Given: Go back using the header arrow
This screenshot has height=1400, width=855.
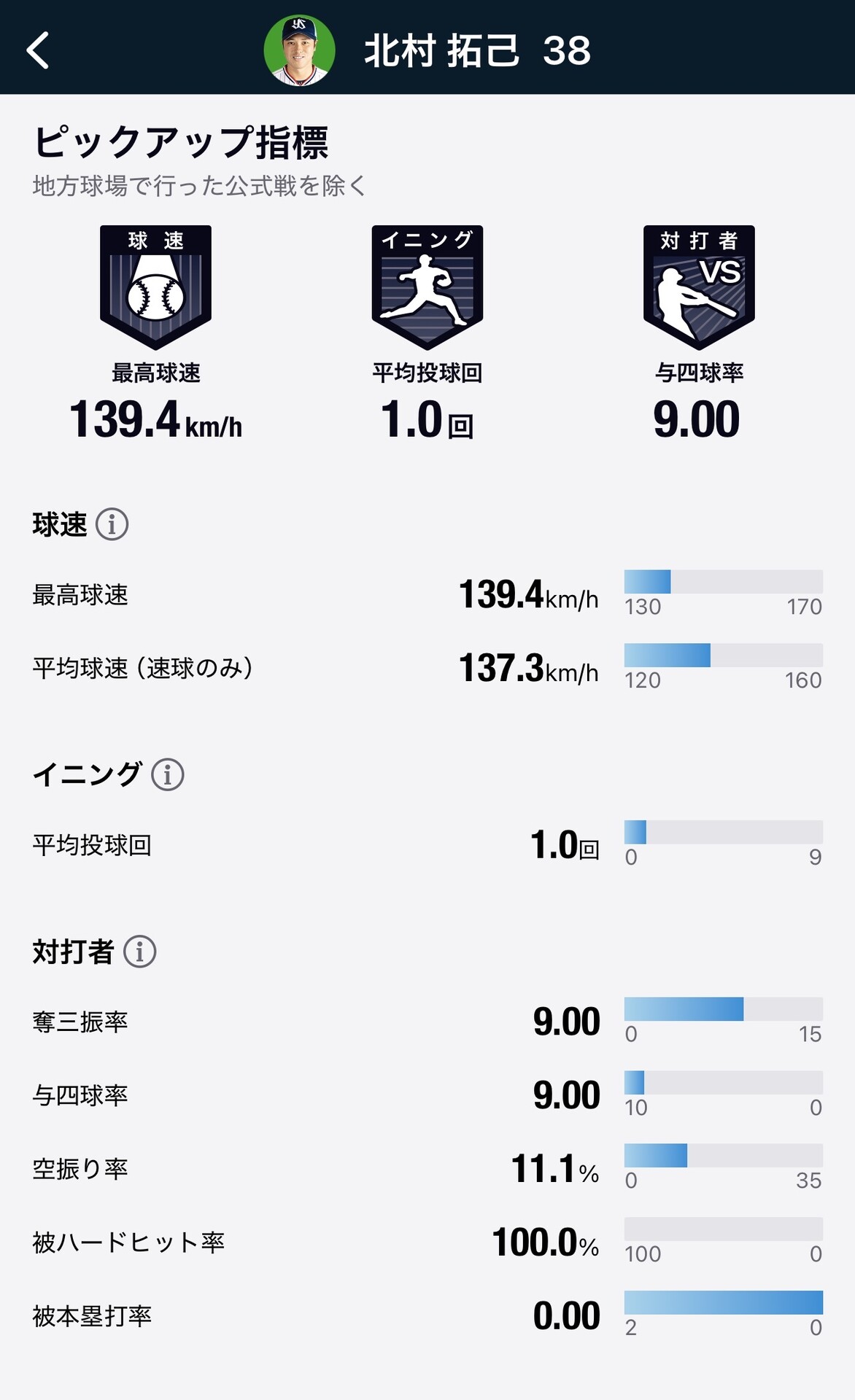Looking at the screenshot, I should pos(38,50).
